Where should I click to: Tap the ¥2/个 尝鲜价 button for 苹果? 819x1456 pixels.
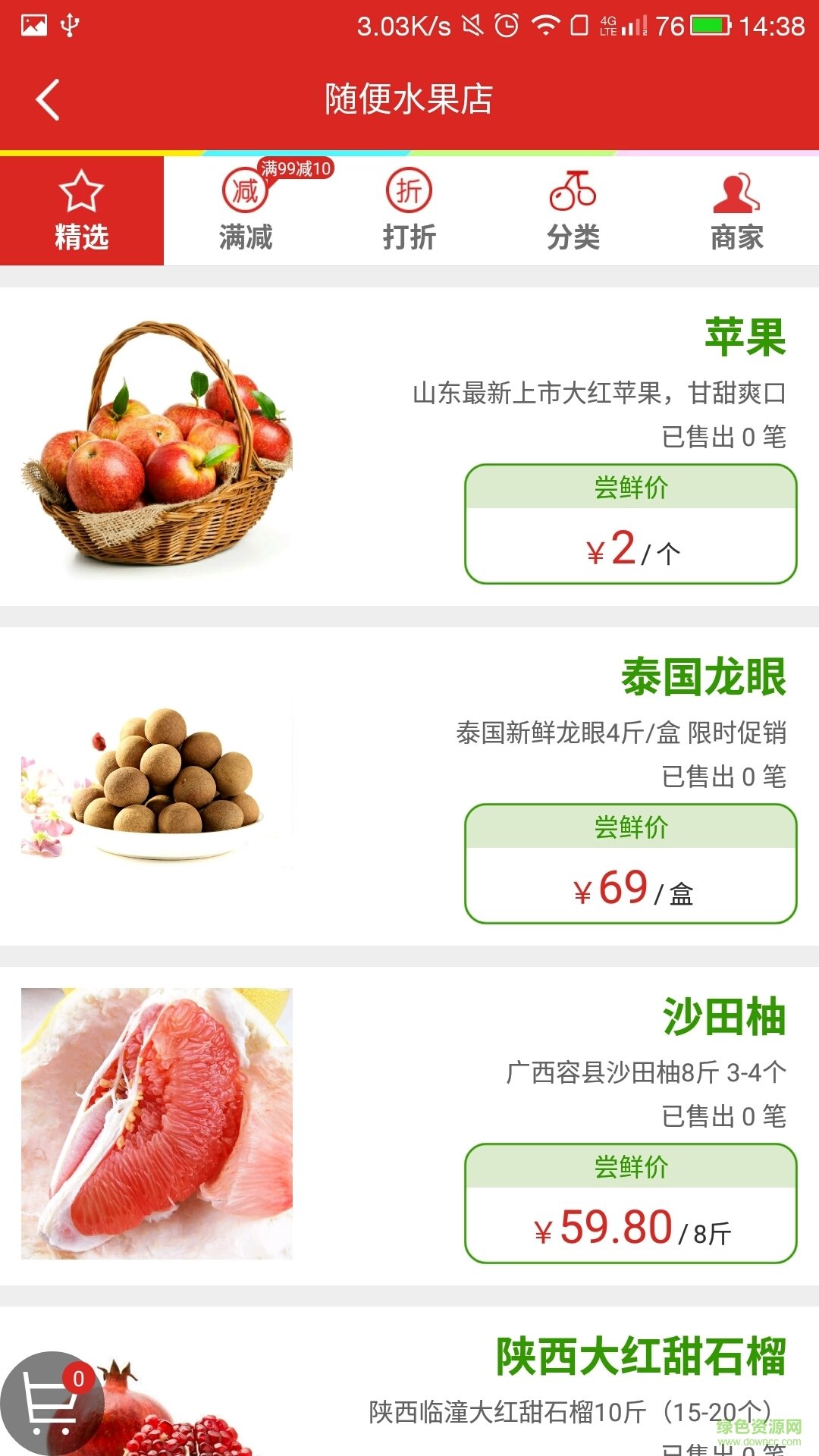[x=630, y=524]
